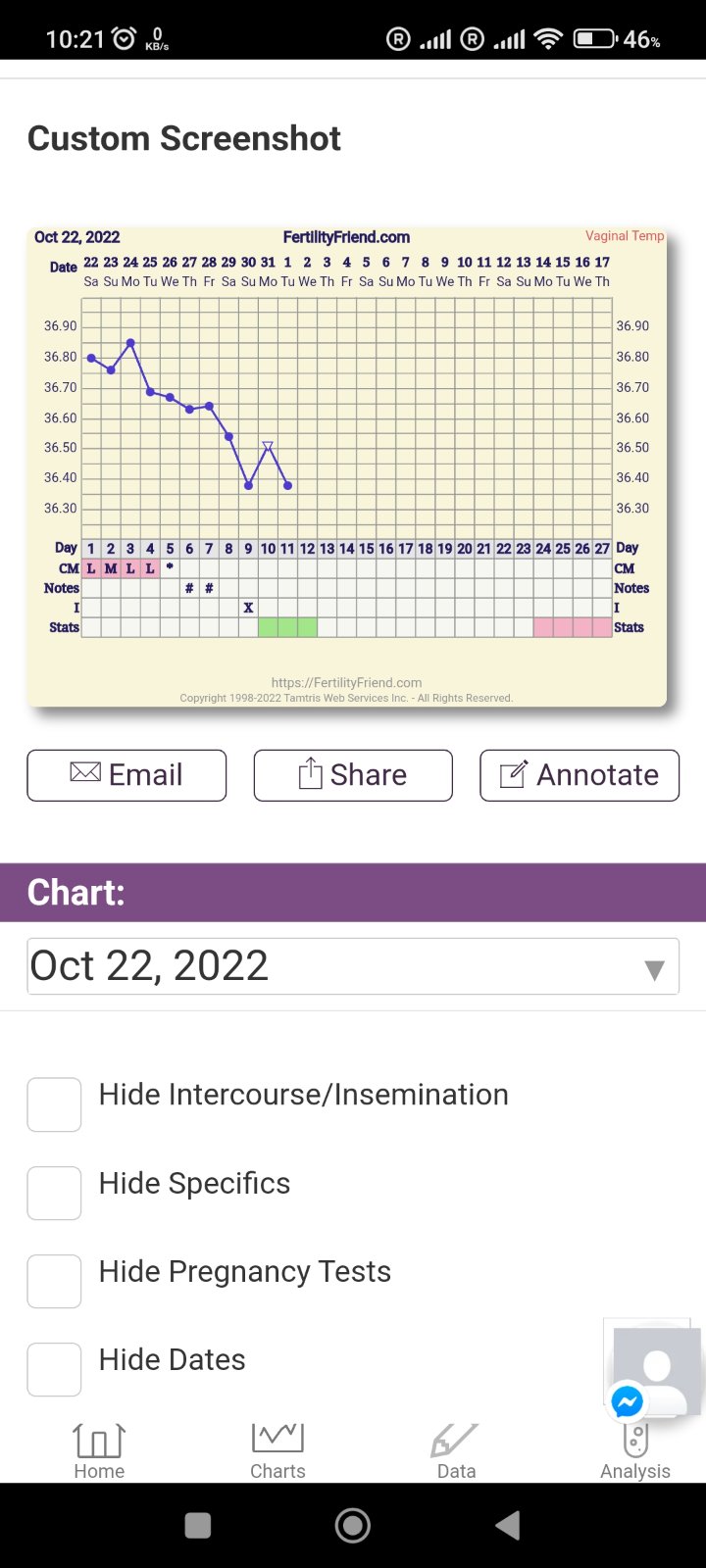Open the Data tab

click(456, 1450)
